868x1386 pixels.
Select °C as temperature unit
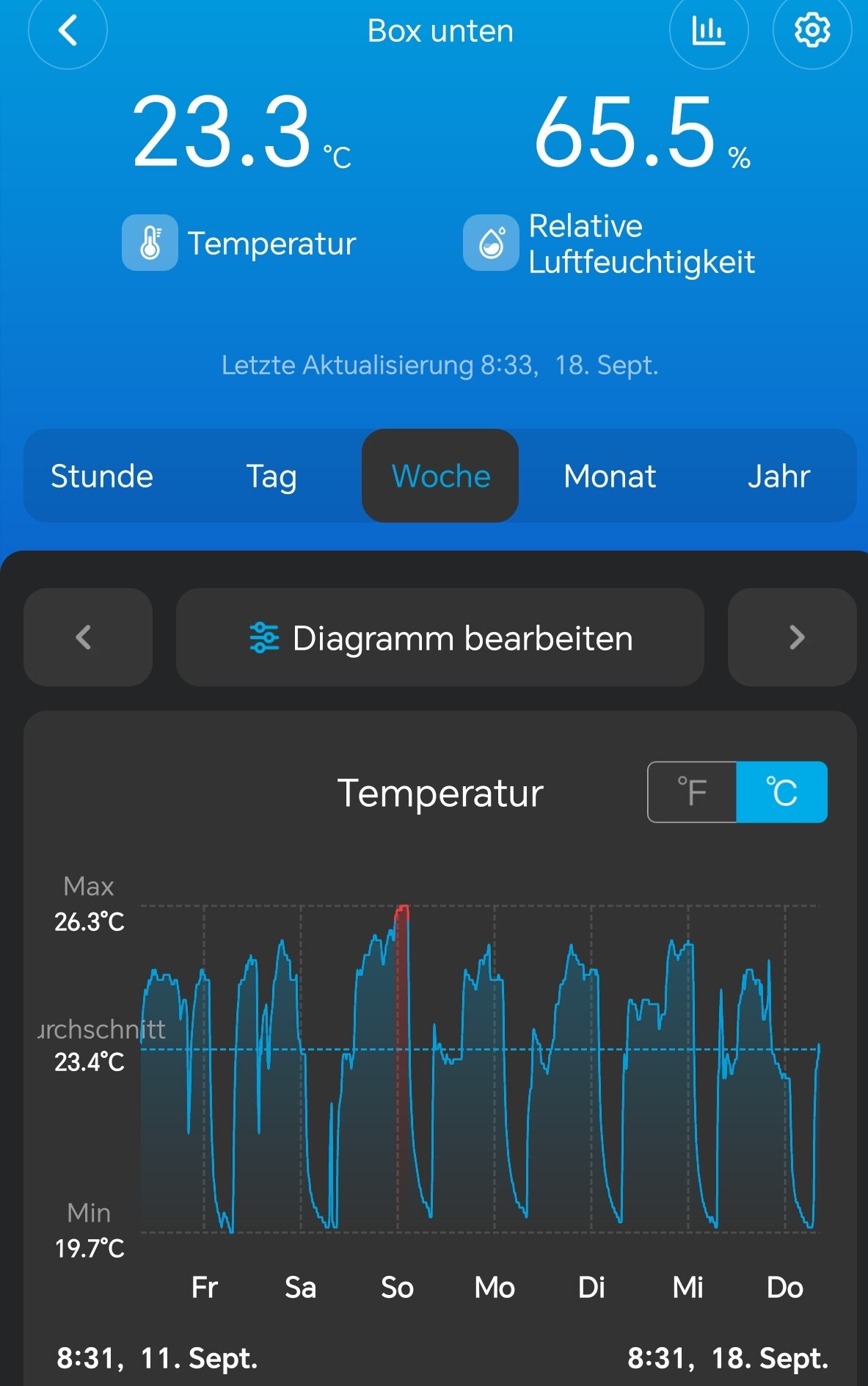tap(781, 792)
